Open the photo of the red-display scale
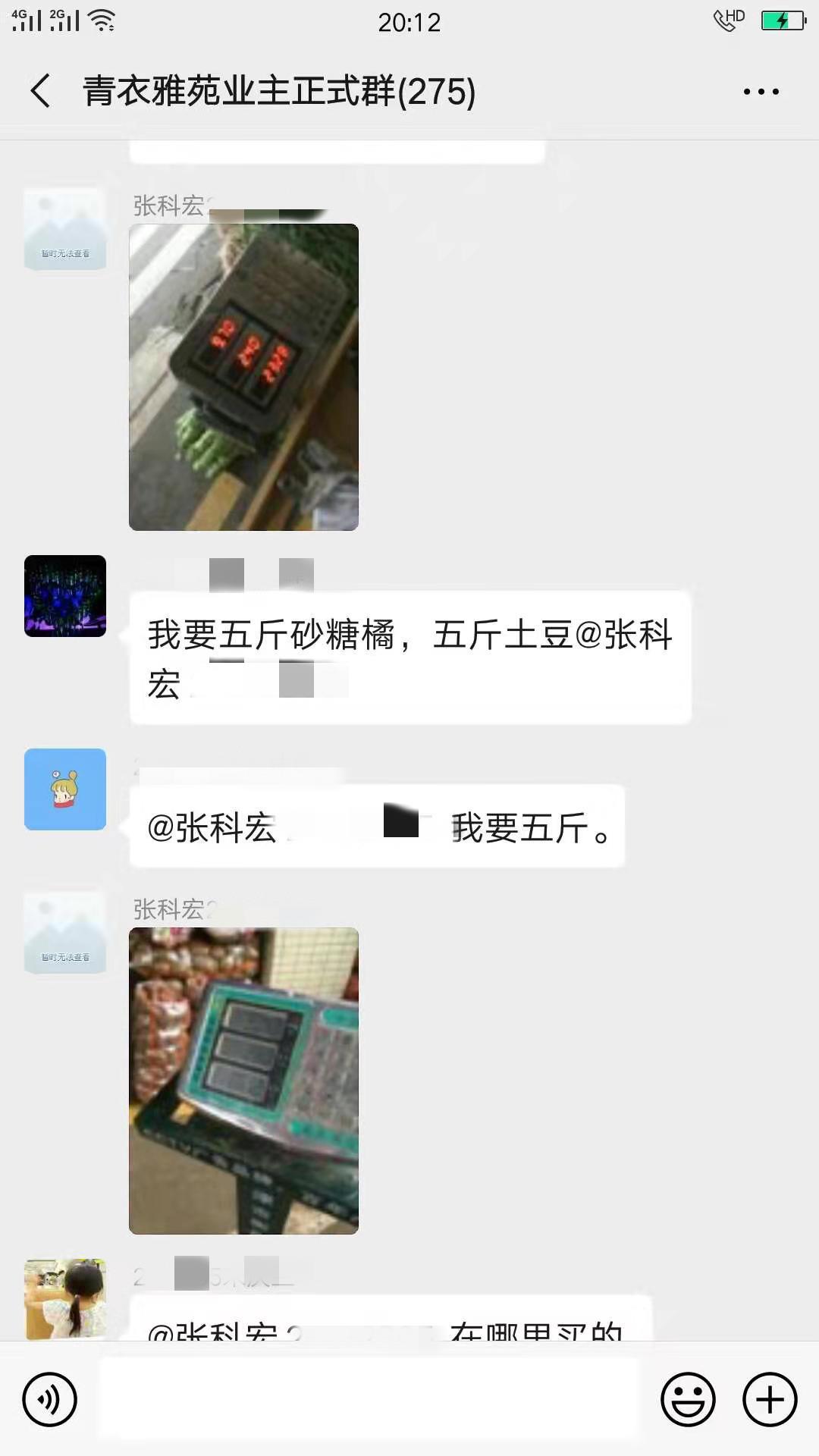Viewport: 819px width, 1456px height. 243,377
